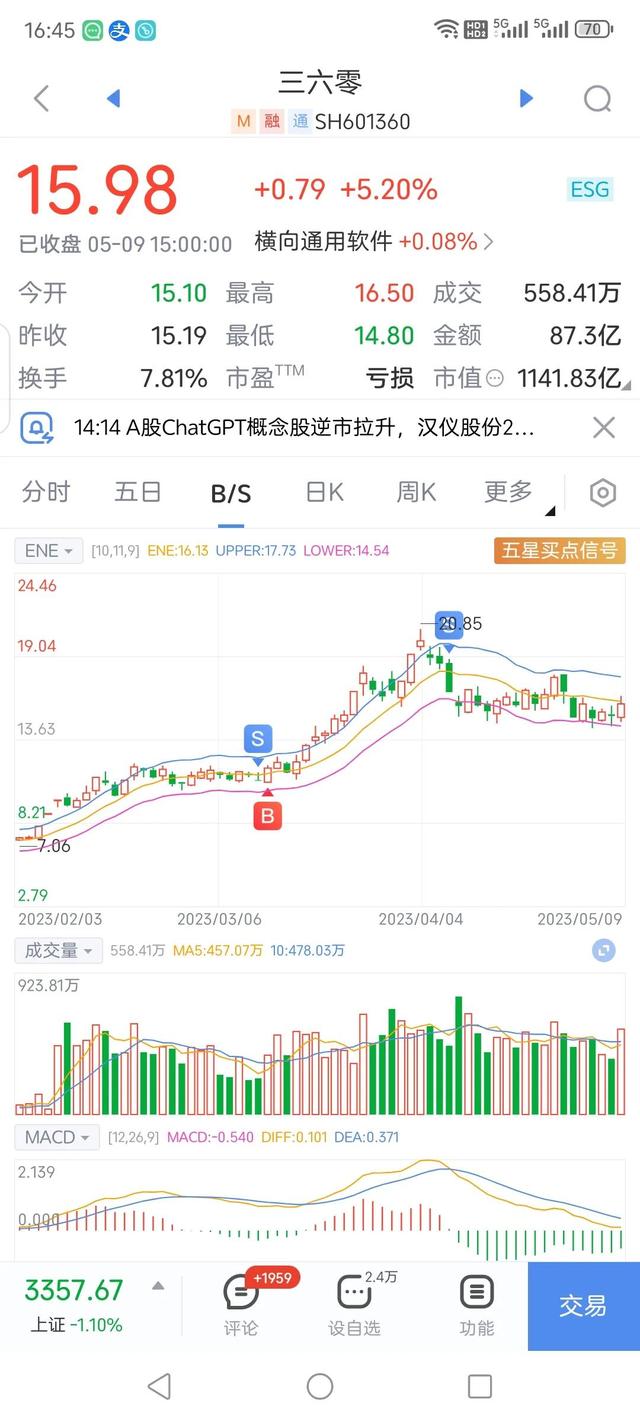Add this stock via 设自选
640x1422 pixels.
(x=354, y=1305)
